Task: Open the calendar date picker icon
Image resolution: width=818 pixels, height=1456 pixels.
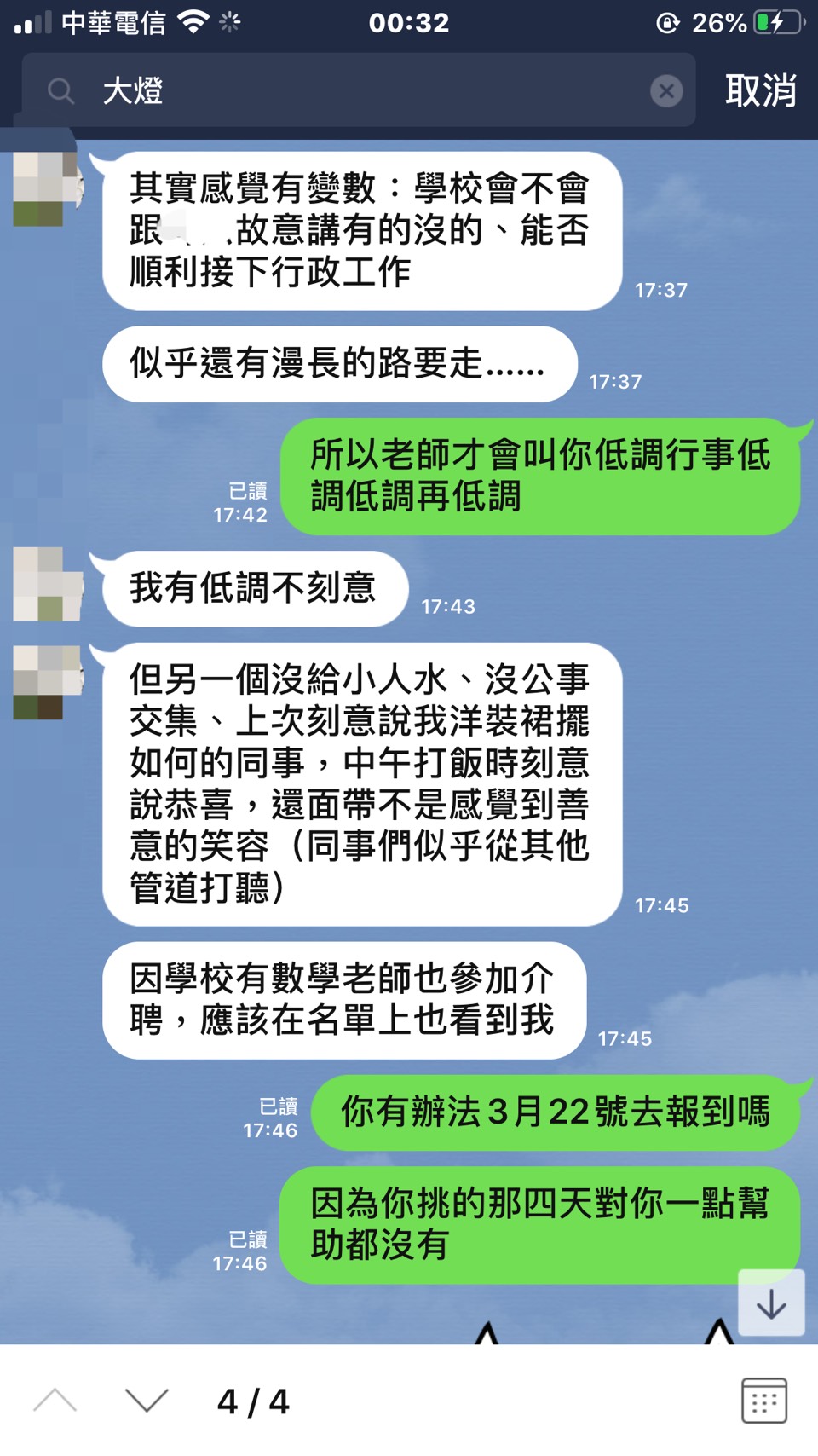Action: click(x=763, y=1401)
